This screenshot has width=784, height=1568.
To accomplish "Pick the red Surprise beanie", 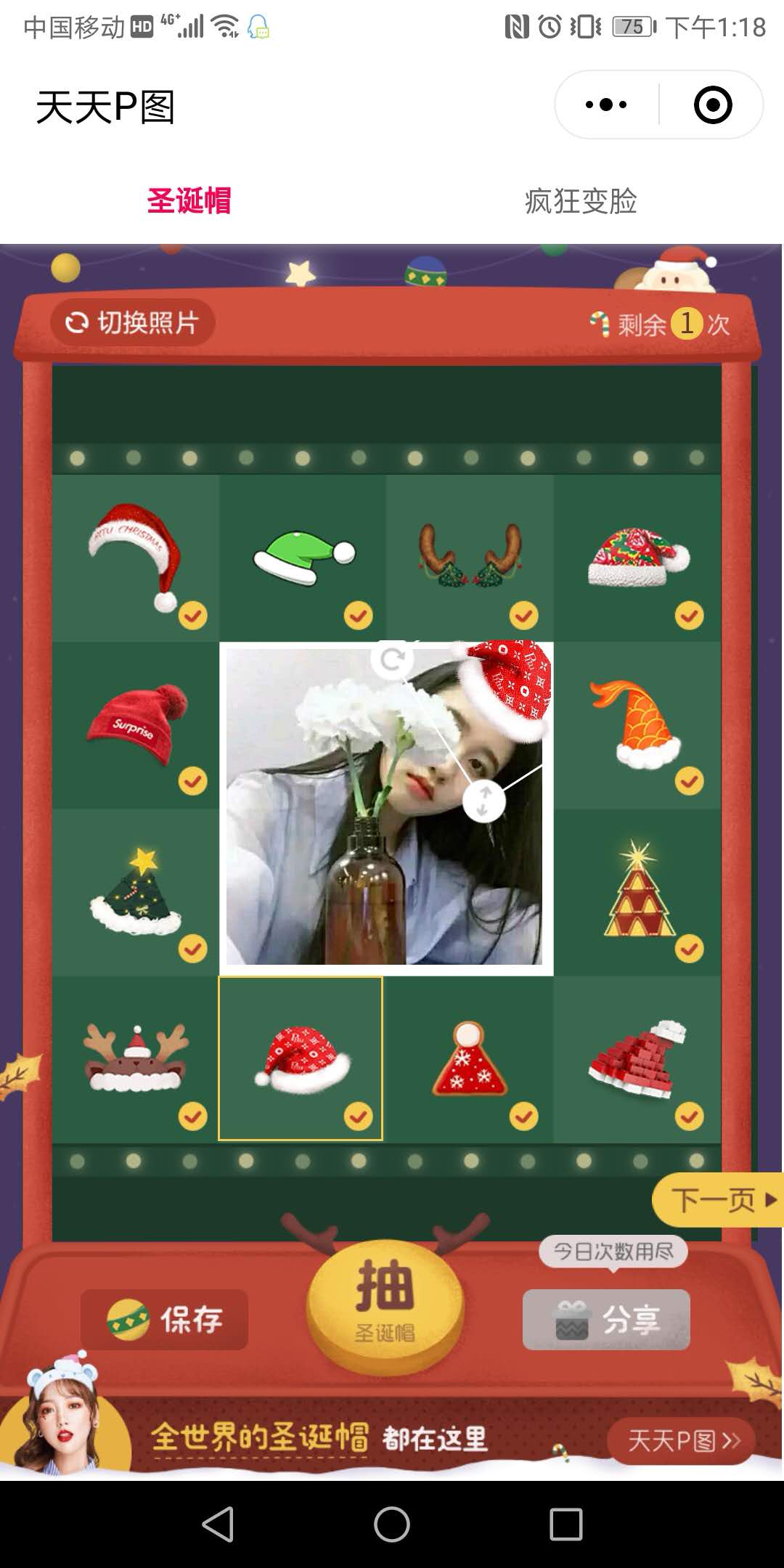I will click(x=136, y=724).
